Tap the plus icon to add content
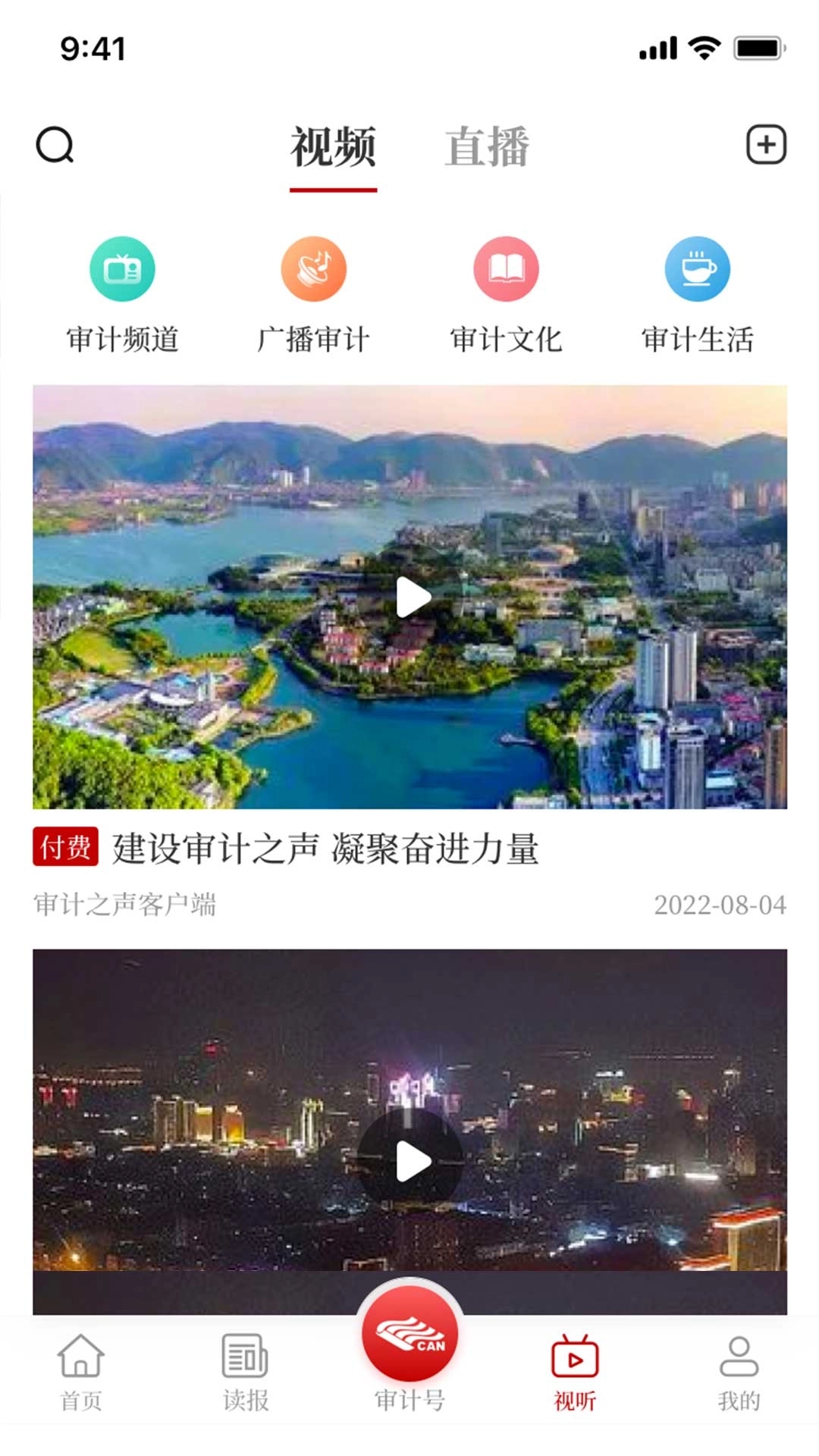The image size is (819, 1456). (x=766, y=143)
